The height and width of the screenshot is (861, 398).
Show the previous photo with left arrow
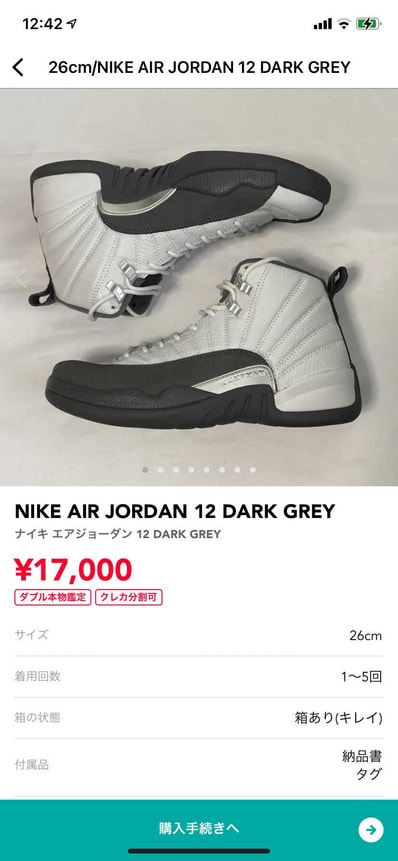click(x=20, y=279)
